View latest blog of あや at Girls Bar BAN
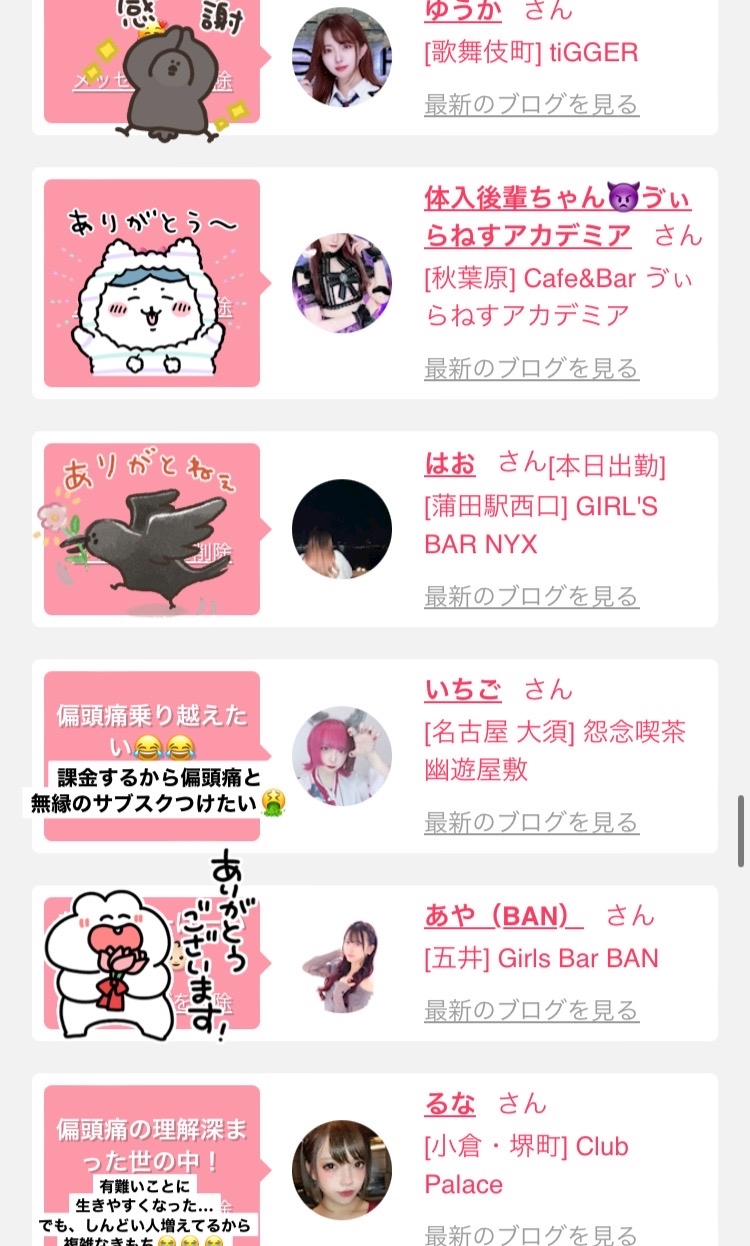The width and height of the screenshot is (750, 1246). (531, 1010)
